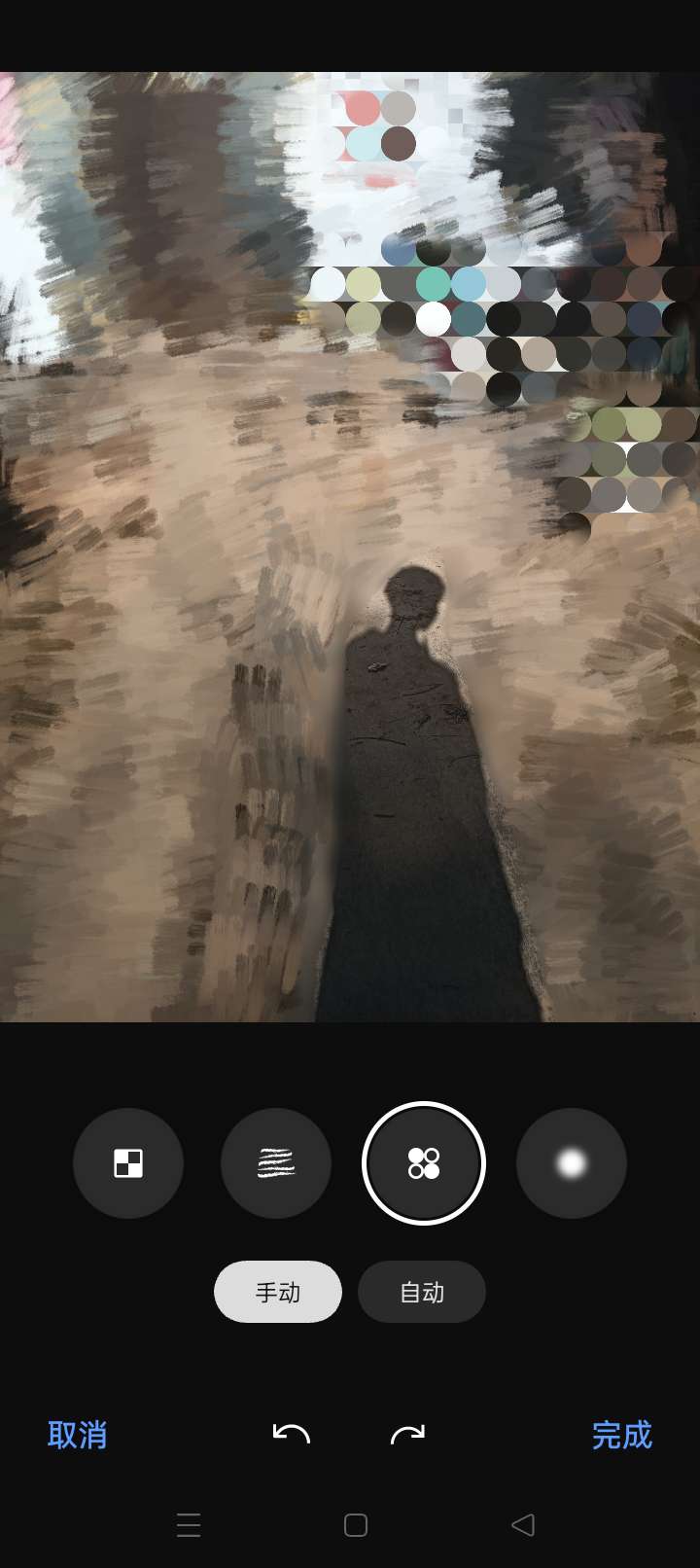The image size is (700, 1568).
Task: Choose the brush stroke mosaic style
Action: (x=276, y=1163)
